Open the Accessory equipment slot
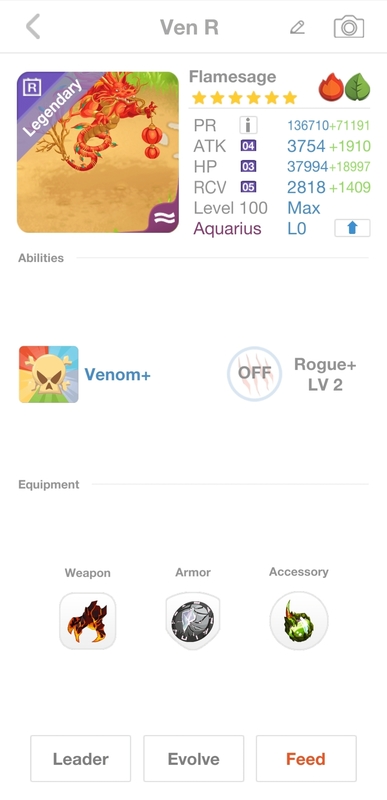The image size is (387, 800). click(x=299, y=621)
